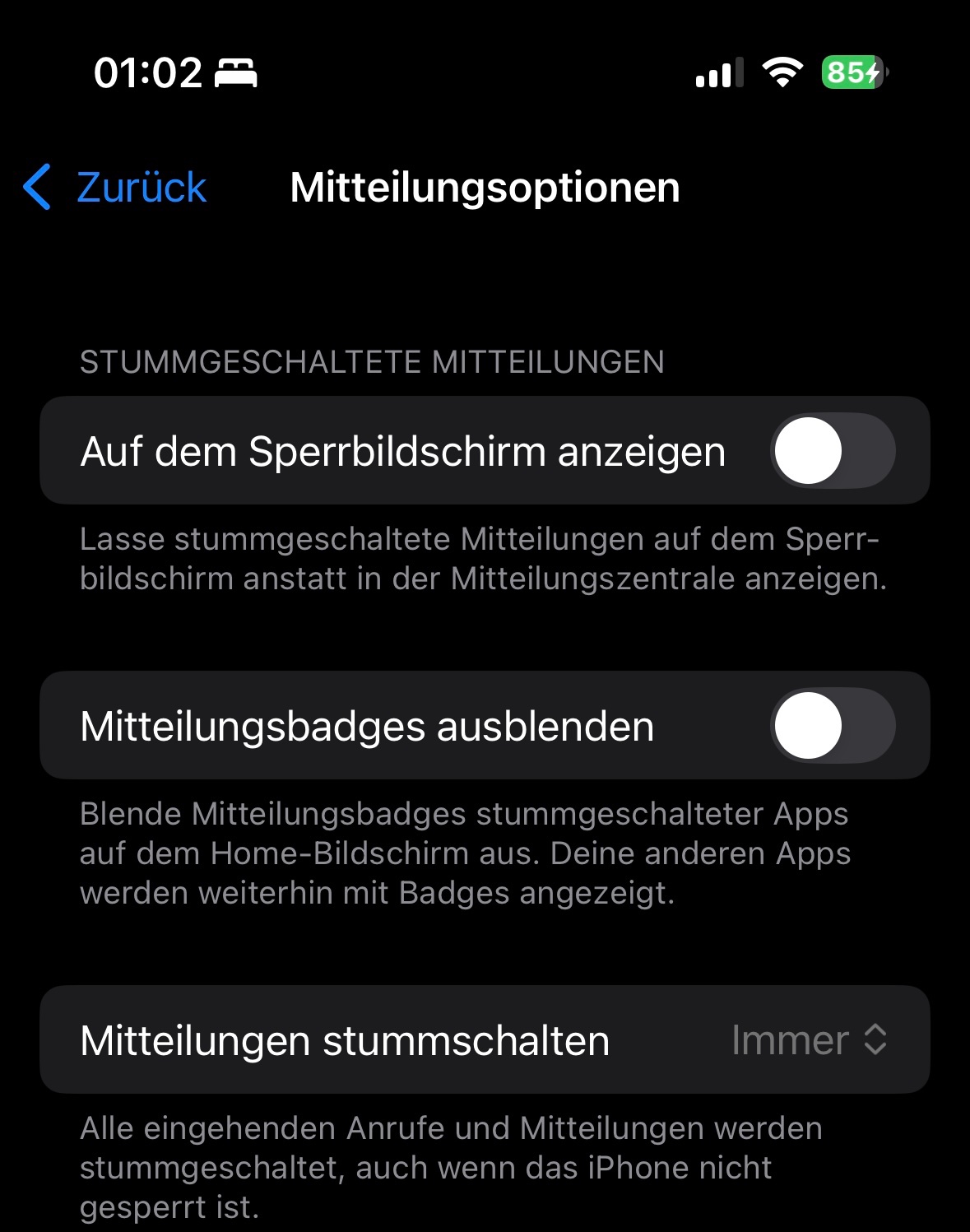970x1232 pixels.
Task: Enable Auf dem Sperrbildschirm anzeigen
Action: pyautogui.click(x=832, y=451)
